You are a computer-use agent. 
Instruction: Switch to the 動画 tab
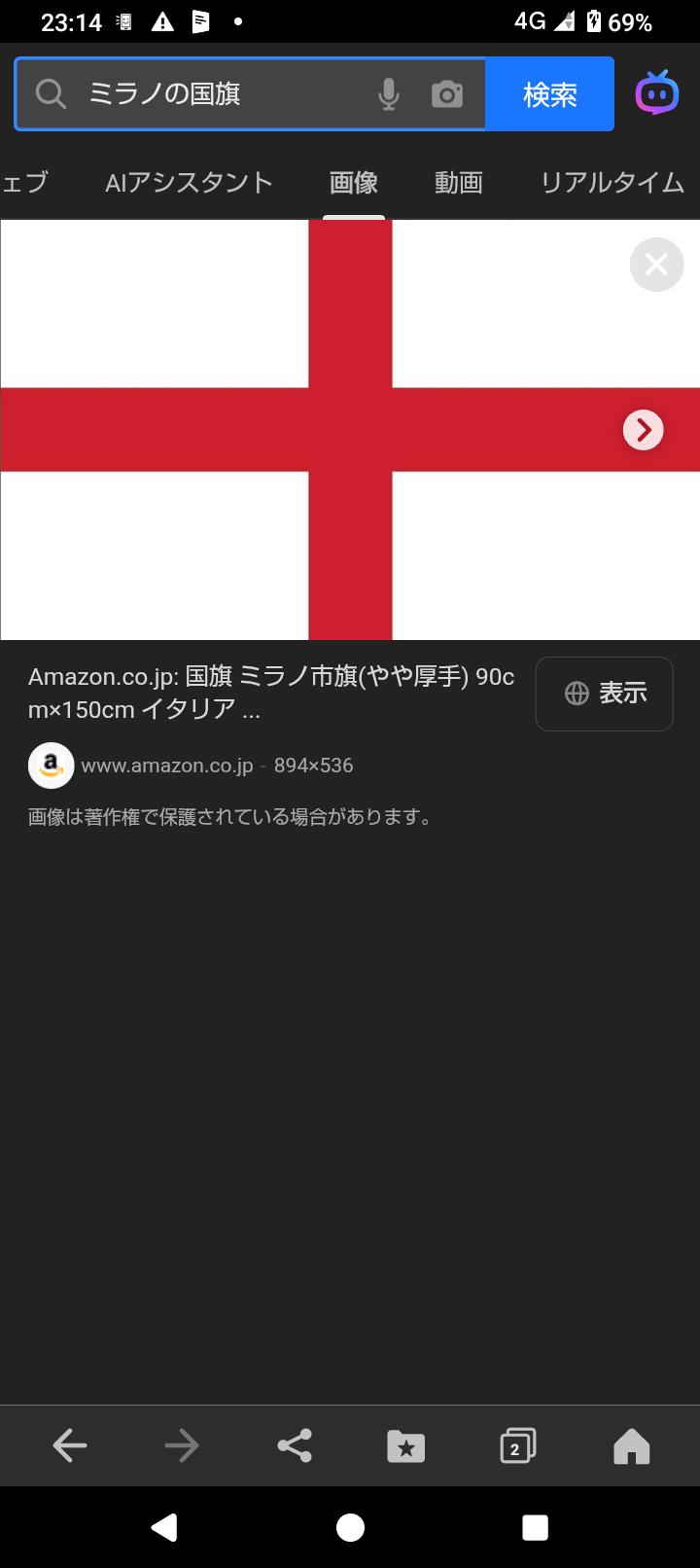(459, 183)
